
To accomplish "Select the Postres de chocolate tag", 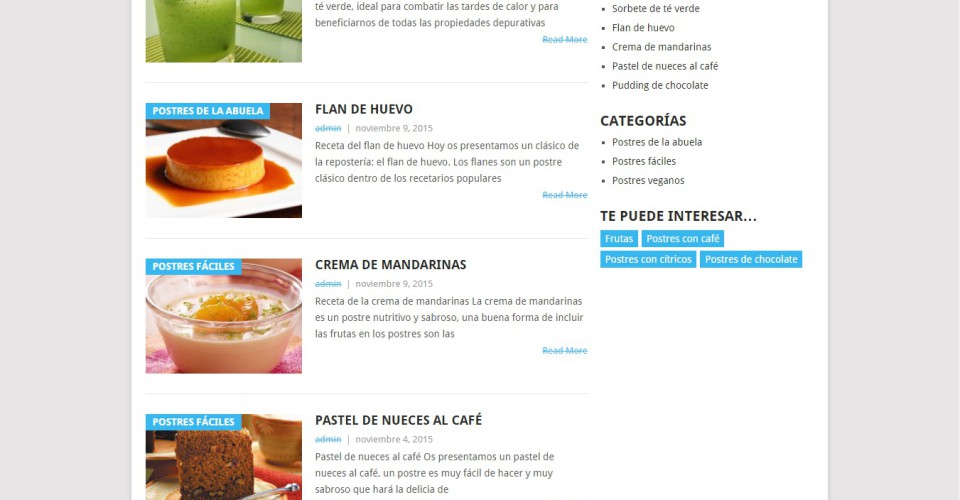I will (x=750, y=259).
